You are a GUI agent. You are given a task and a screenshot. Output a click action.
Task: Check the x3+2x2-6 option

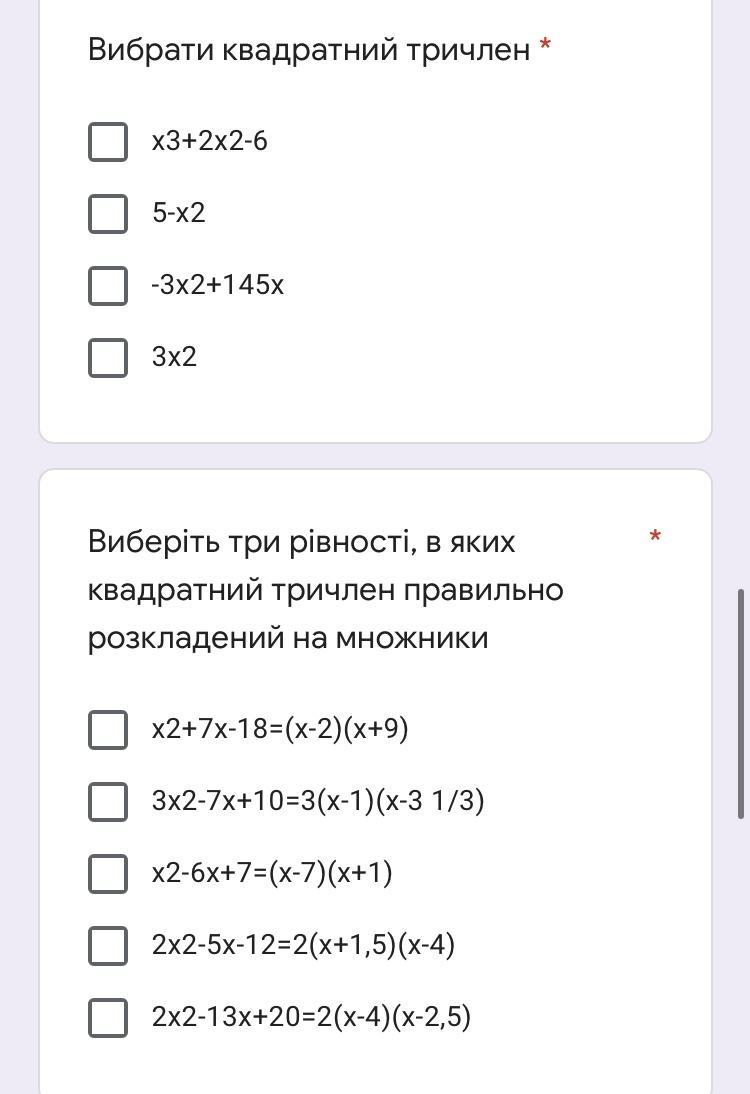[x=108, y=142]
